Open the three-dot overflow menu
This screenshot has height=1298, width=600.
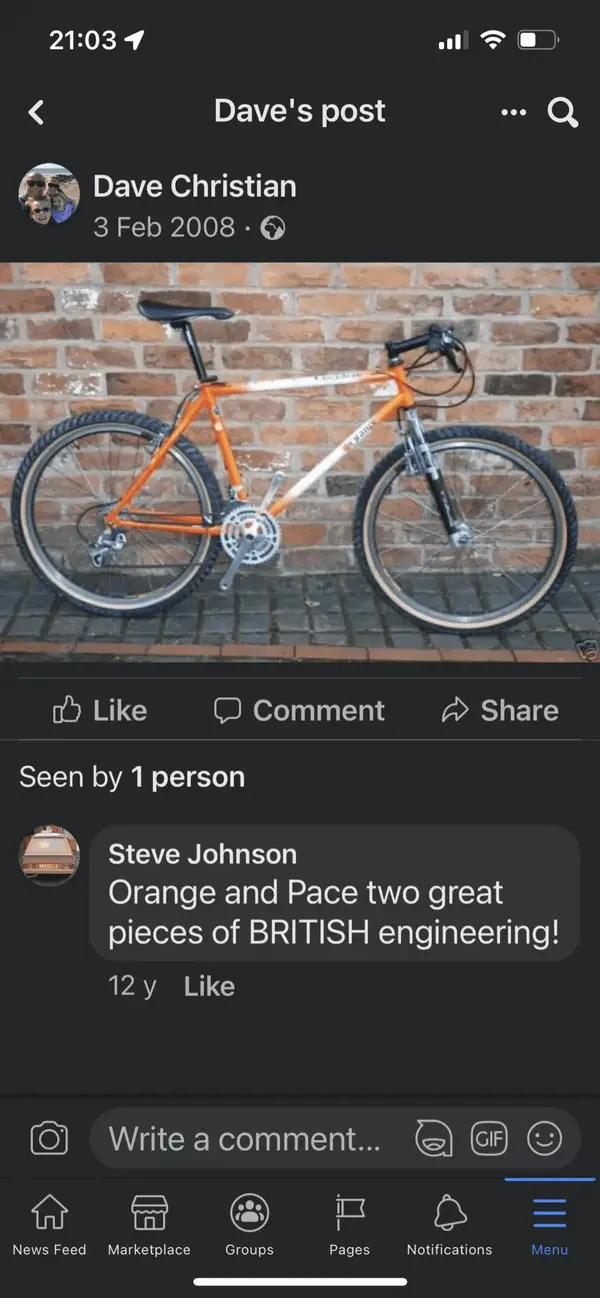point(513,112)
